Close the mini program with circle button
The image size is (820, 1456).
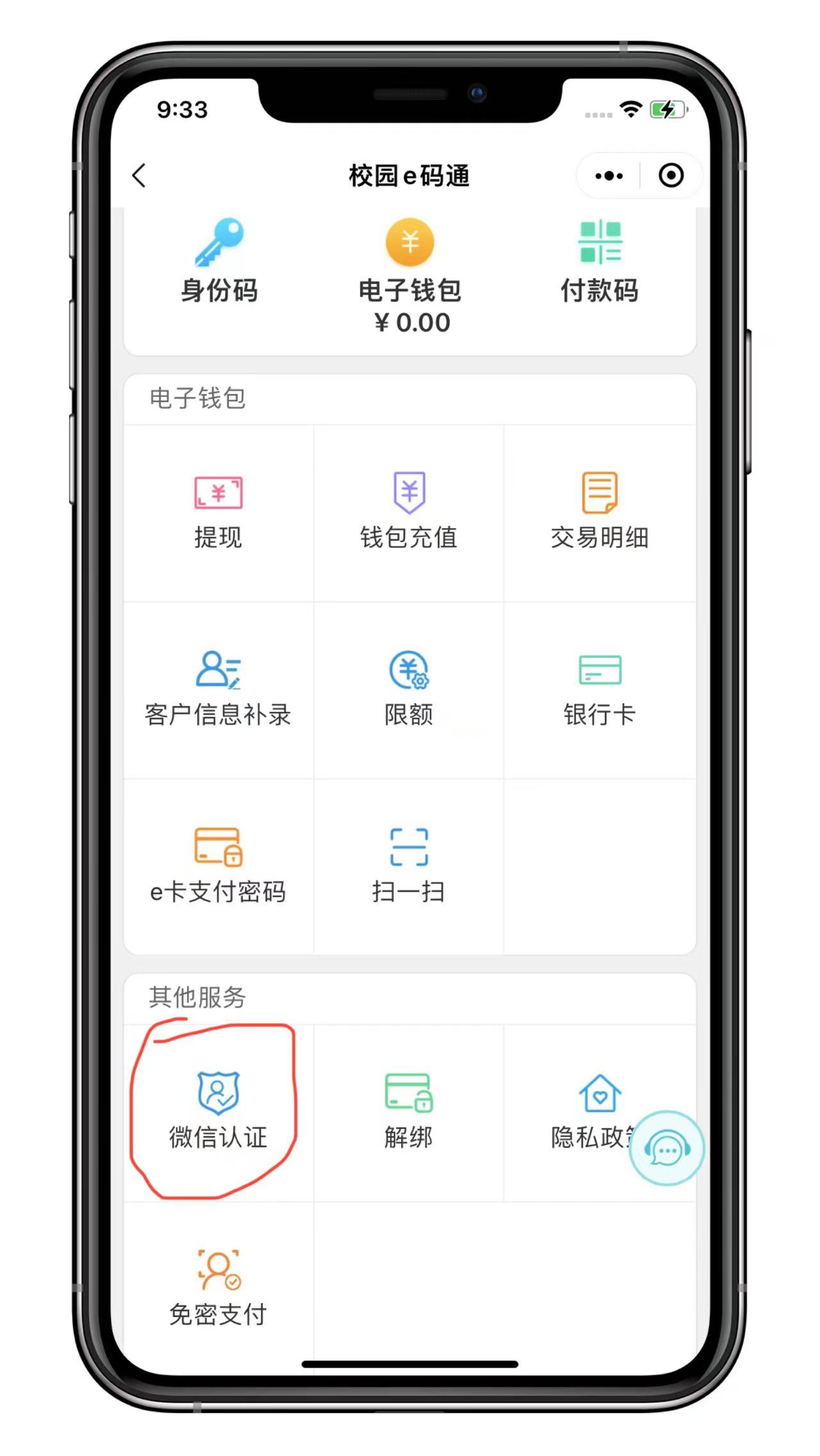click(671, 175)
